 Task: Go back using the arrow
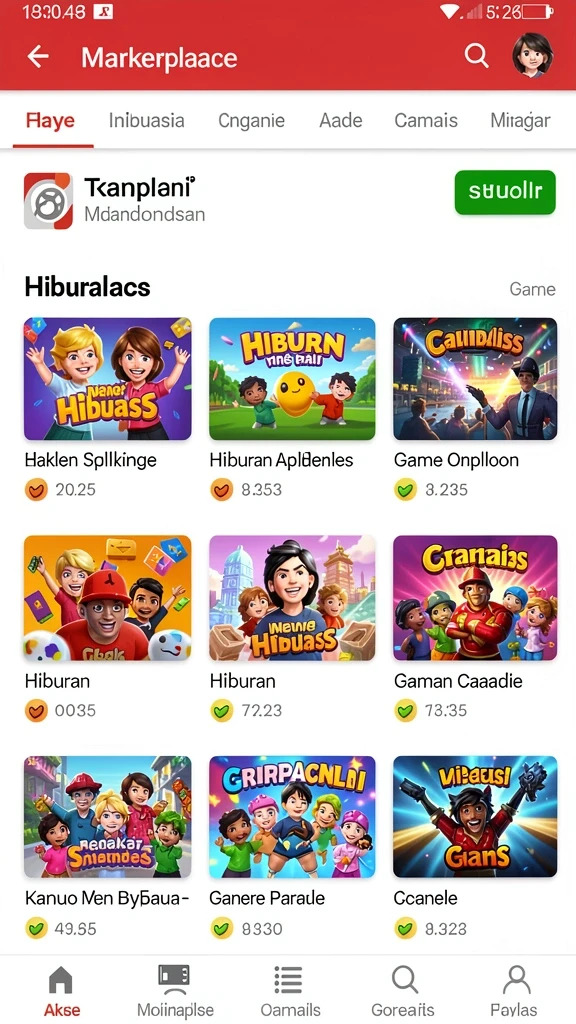38,57
